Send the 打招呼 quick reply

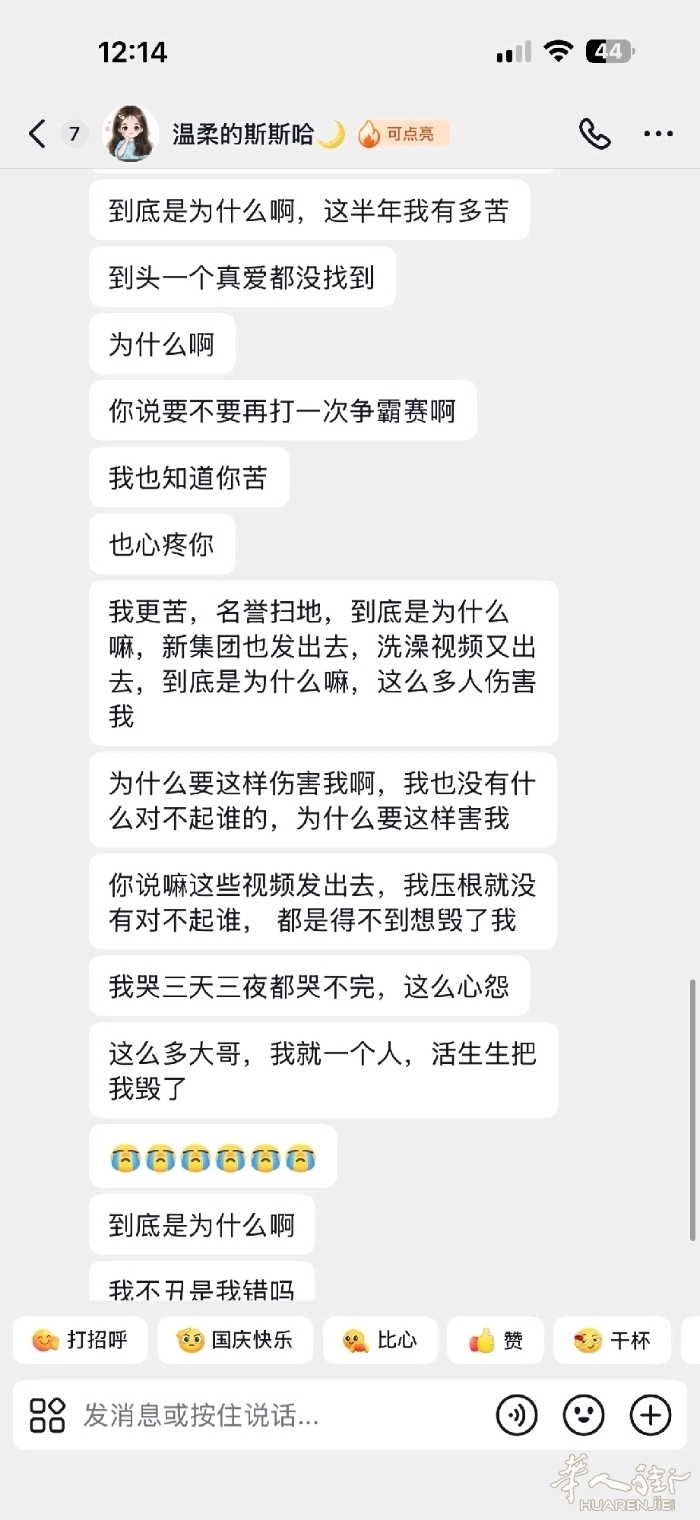(x=81, y=1340)
